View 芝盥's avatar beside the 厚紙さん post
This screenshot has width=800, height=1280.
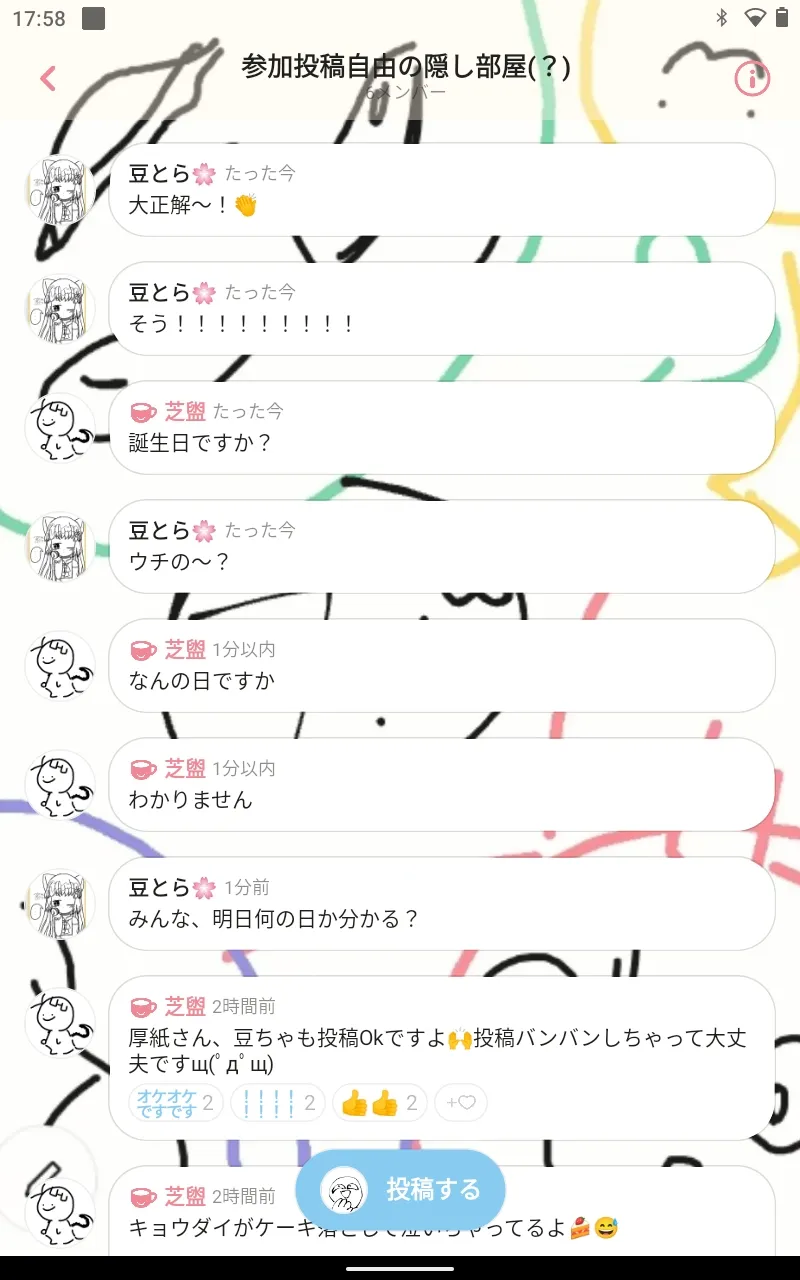click(59, 1022)
